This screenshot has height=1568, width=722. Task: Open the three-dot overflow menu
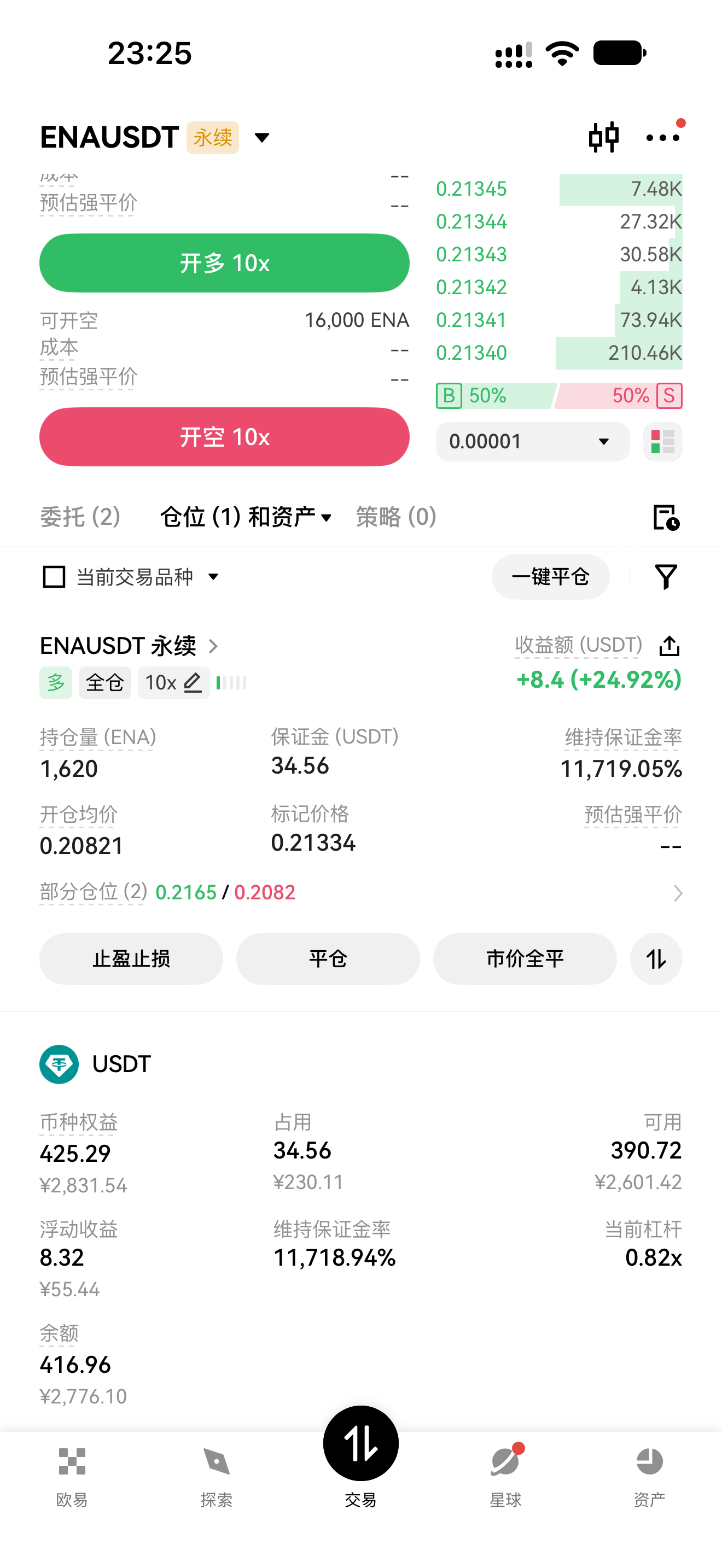click(x=663, y=138)
